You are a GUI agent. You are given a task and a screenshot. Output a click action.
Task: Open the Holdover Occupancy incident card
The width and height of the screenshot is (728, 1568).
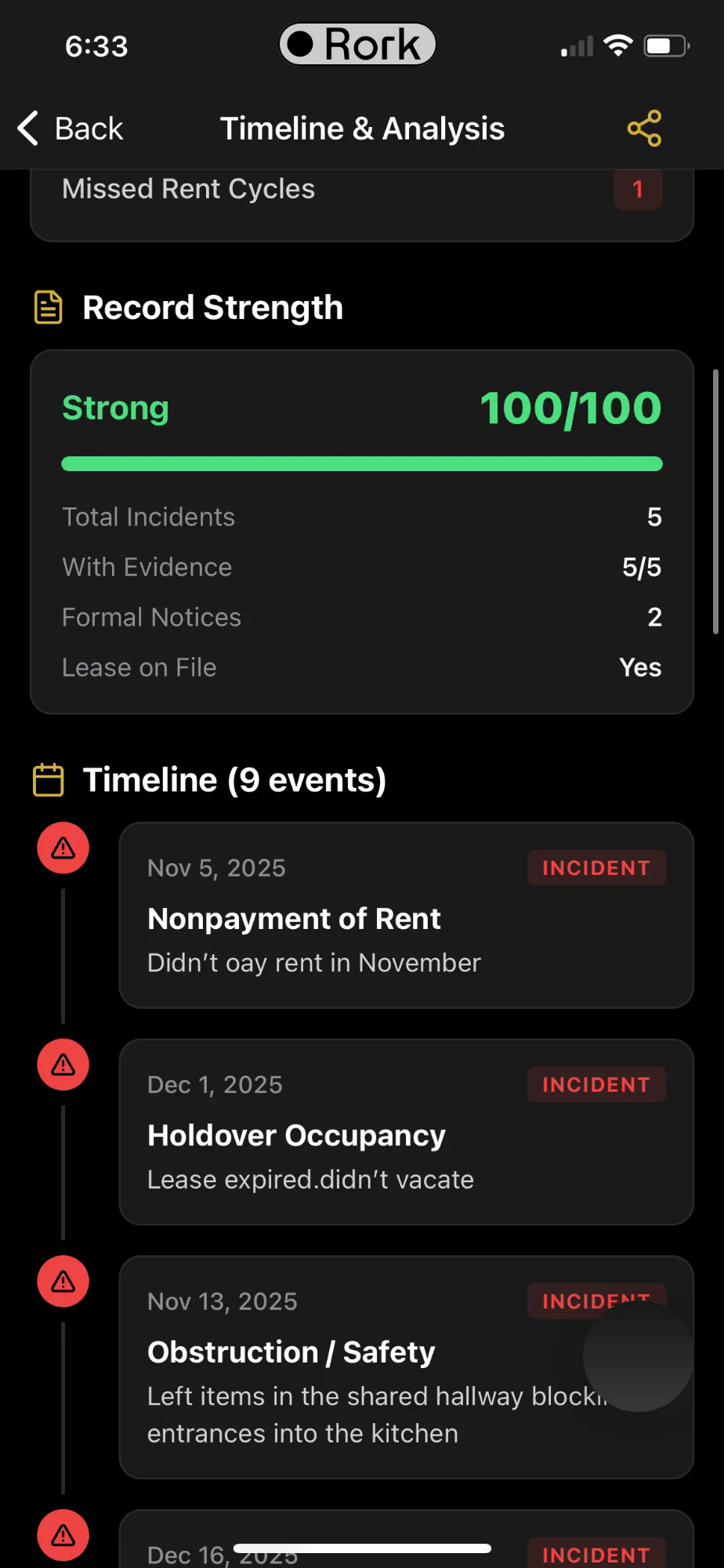click(x=405, y=1132)
